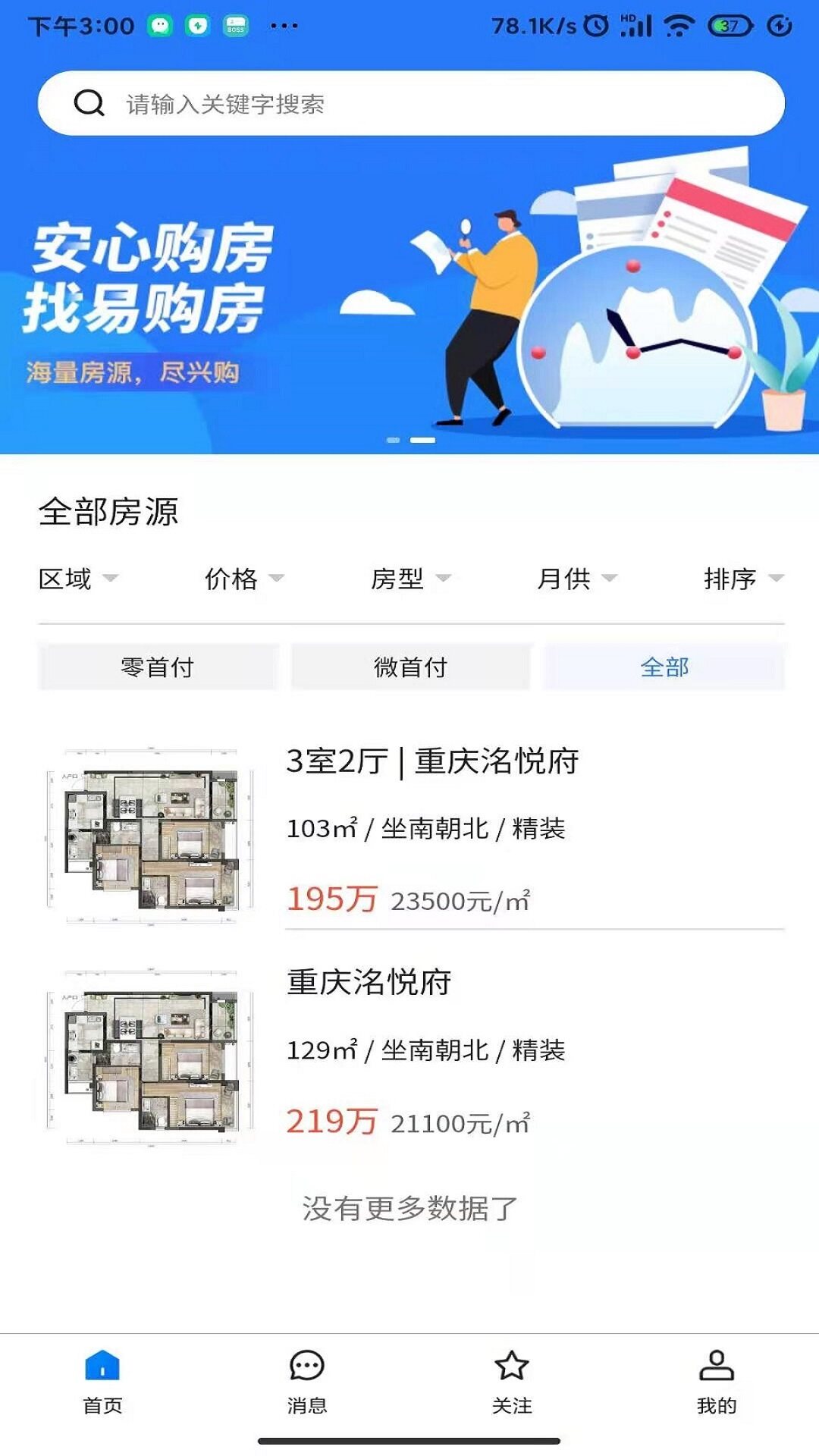Screen dimensions: 819x1456
Task: Filter listings by 零首付
Action: pos(158,667)
